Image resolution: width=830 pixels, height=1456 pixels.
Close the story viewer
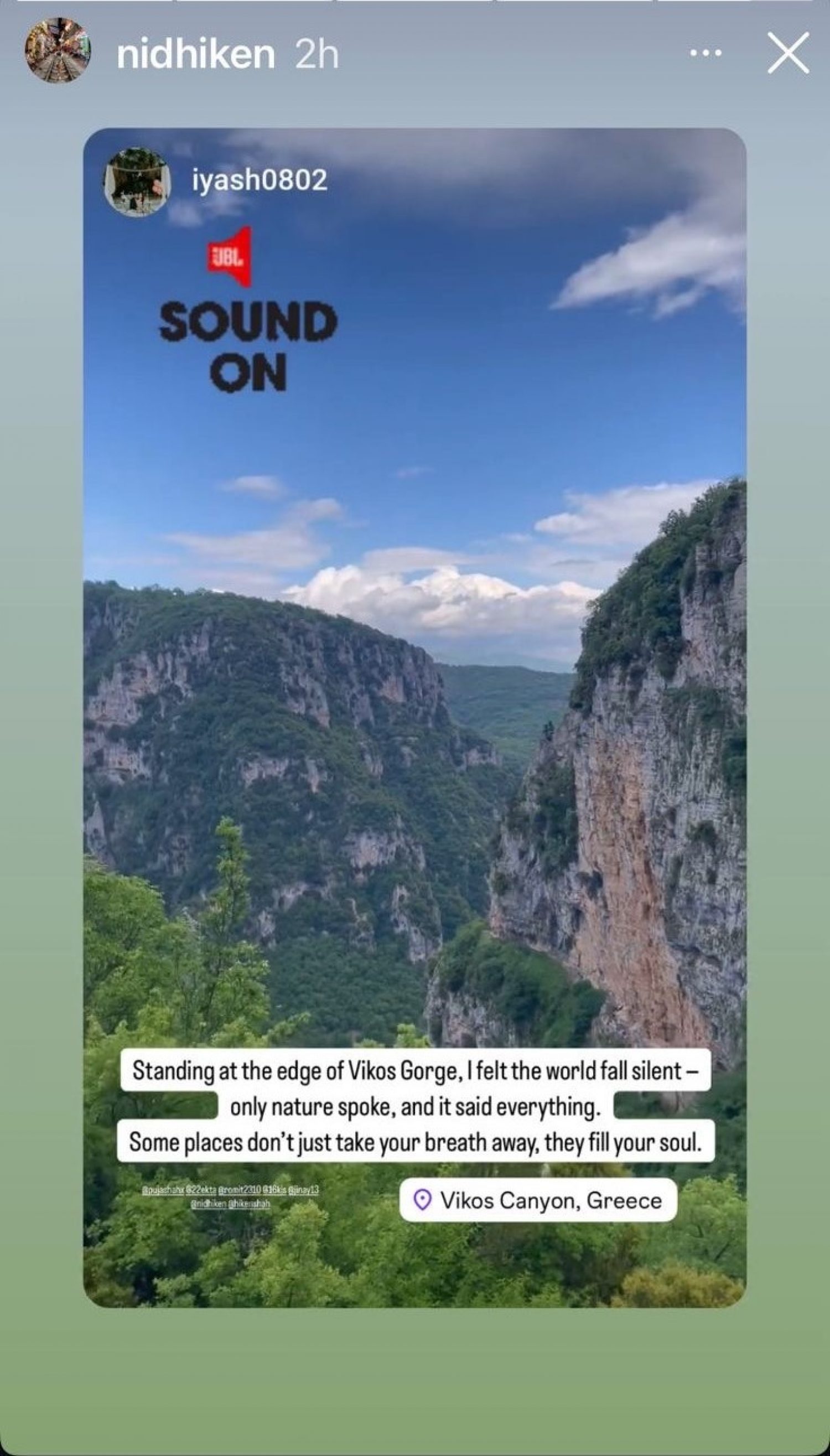point(788,53)
